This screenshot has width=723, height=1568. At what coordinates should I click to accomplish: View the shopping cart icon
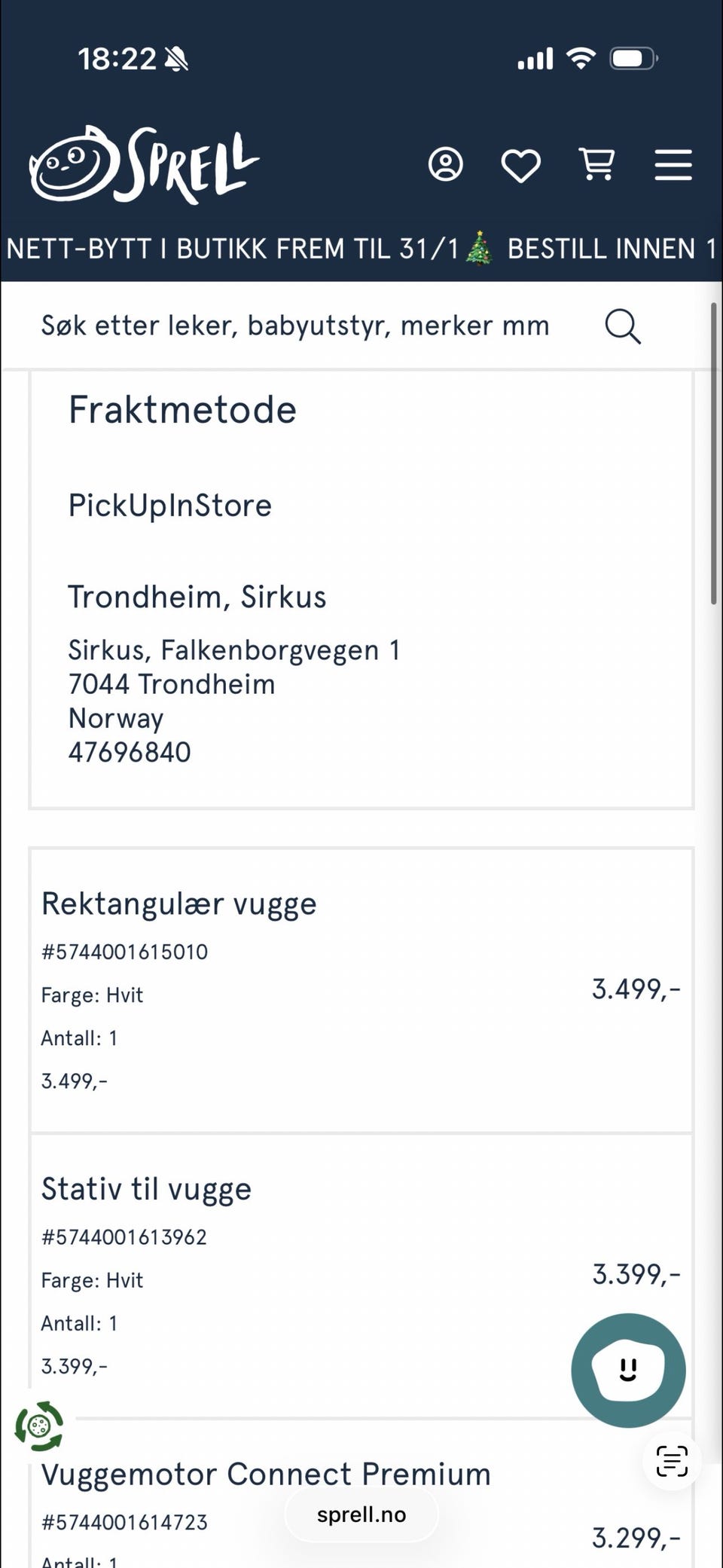pos(596,164)
